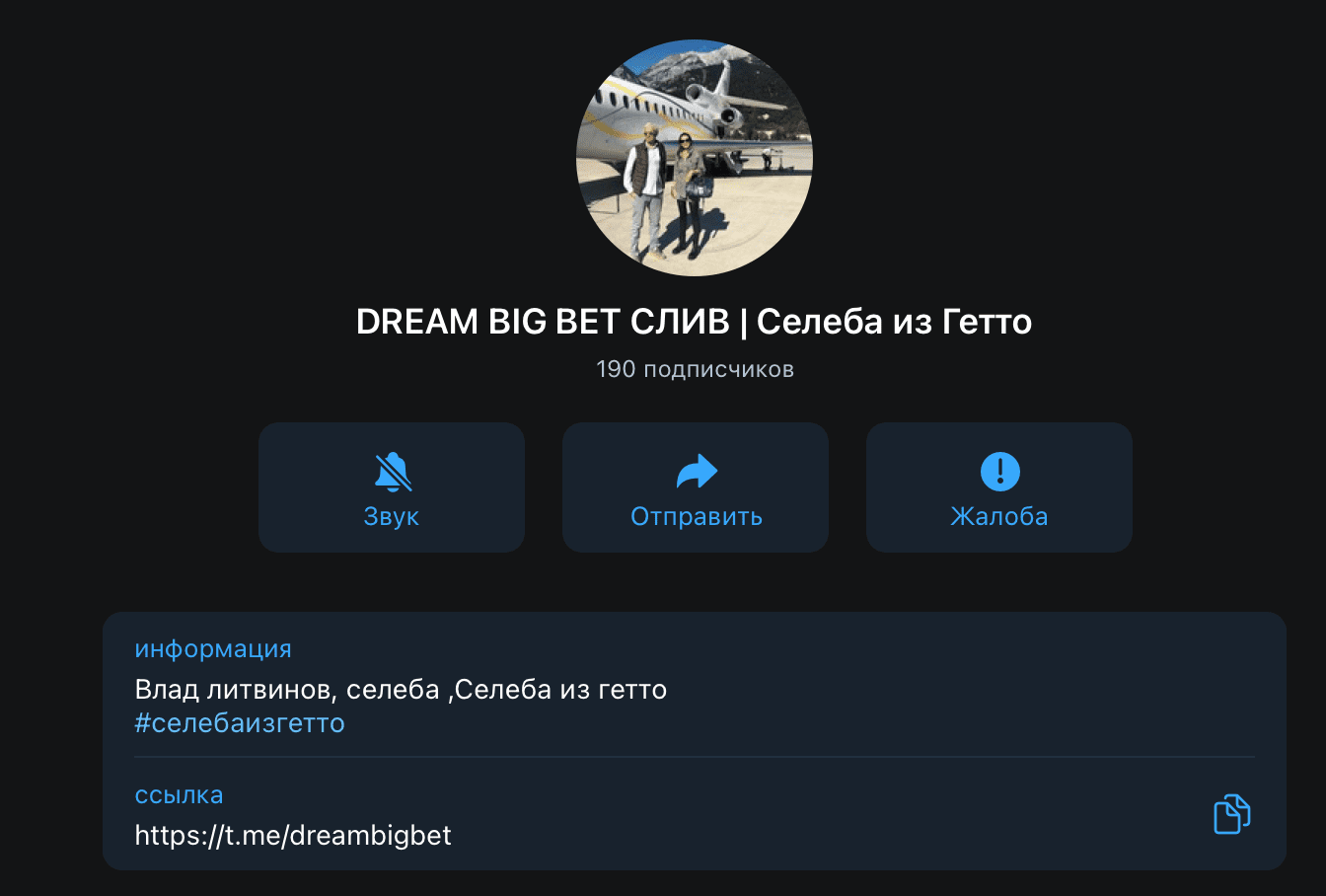
Task: Copy the channel link
Action: point(1231,814)
